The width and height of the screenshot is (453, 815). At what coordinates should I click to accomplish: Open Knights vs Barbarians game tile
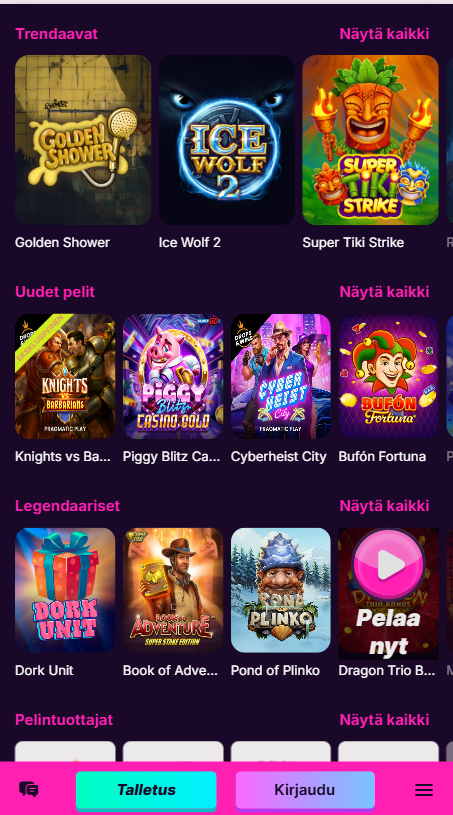(65, 376)
